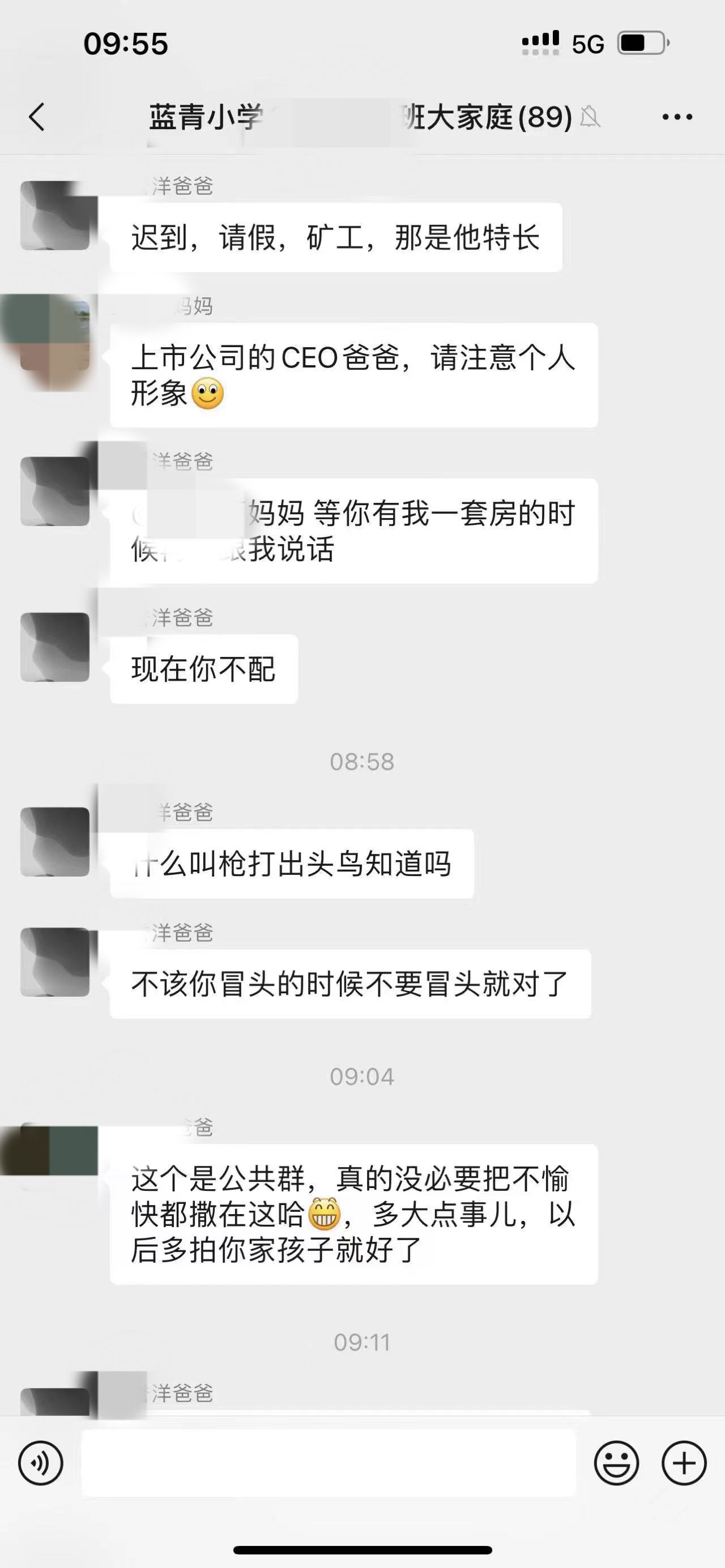This screenshot has height=1568, width=725.
Task: Open avatar beside "现在你不配" message
Action: 55,647
